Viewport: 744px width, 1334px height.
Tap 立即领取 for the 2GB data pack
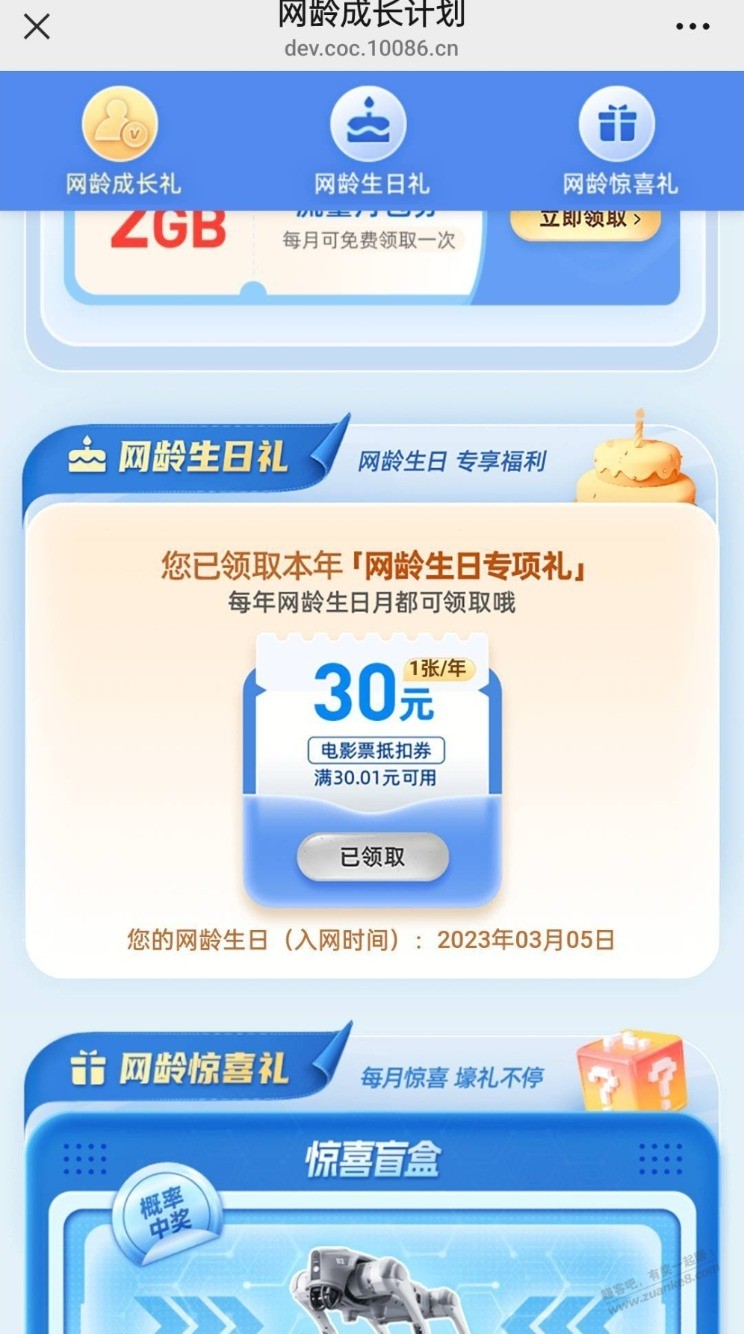click(x=585, y=219)
